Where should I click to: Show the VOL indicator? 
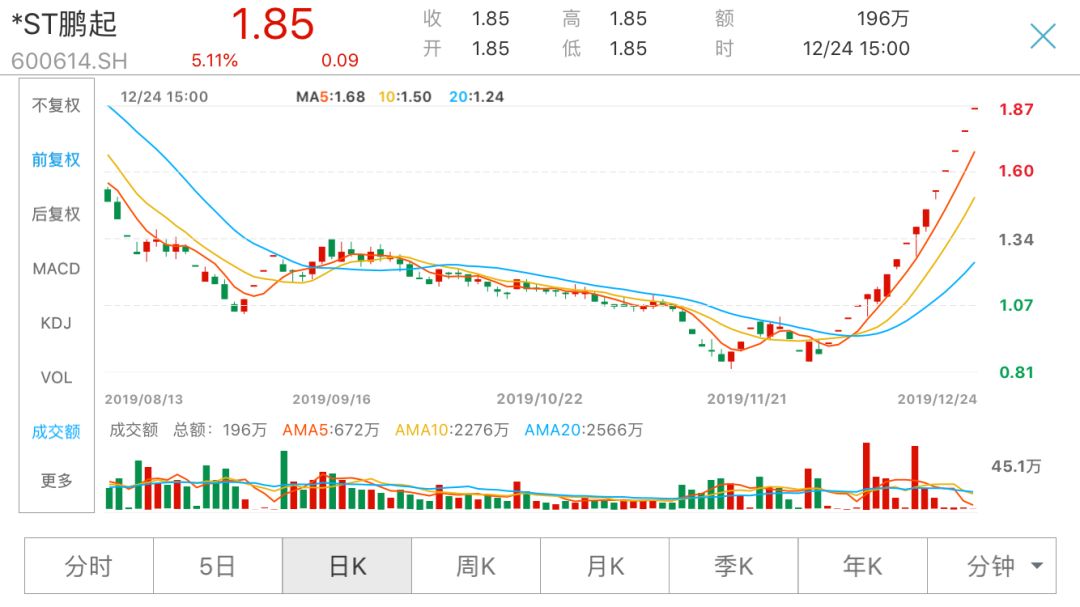click(56, 378)
